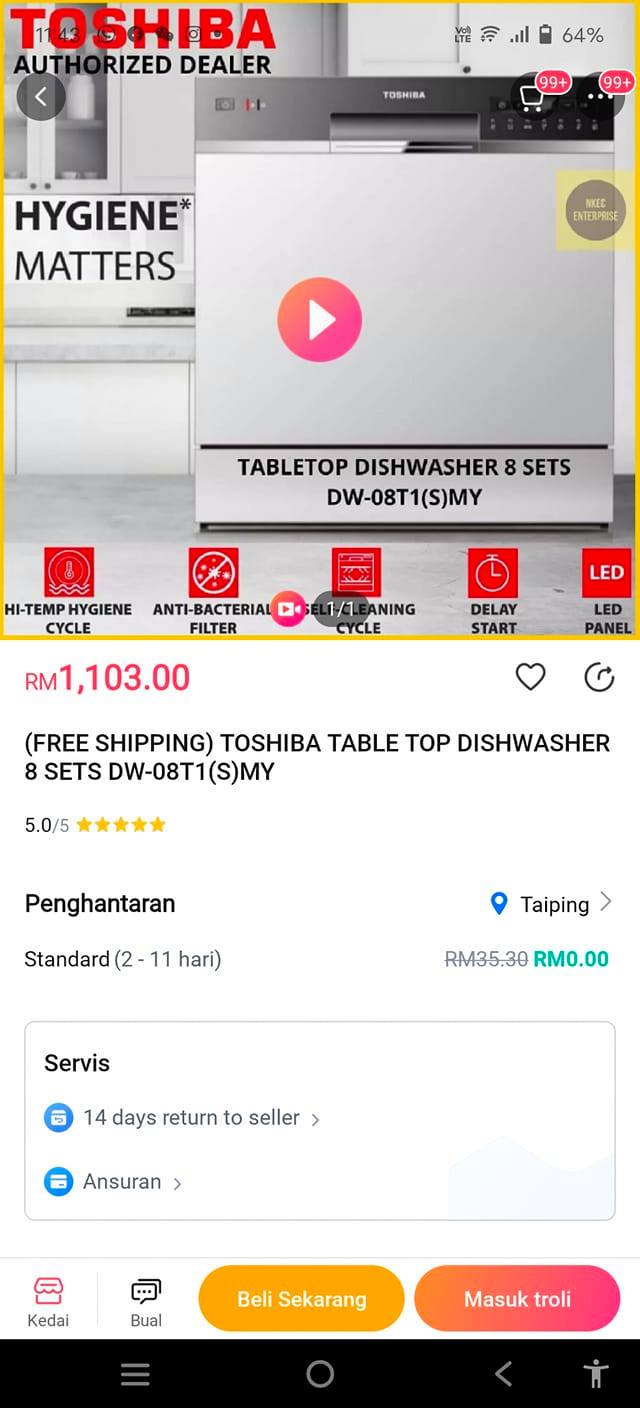Tap the video indicator on the image
Image resolution: width=640 pixels, height=1408 pixels.
(289, 608)
